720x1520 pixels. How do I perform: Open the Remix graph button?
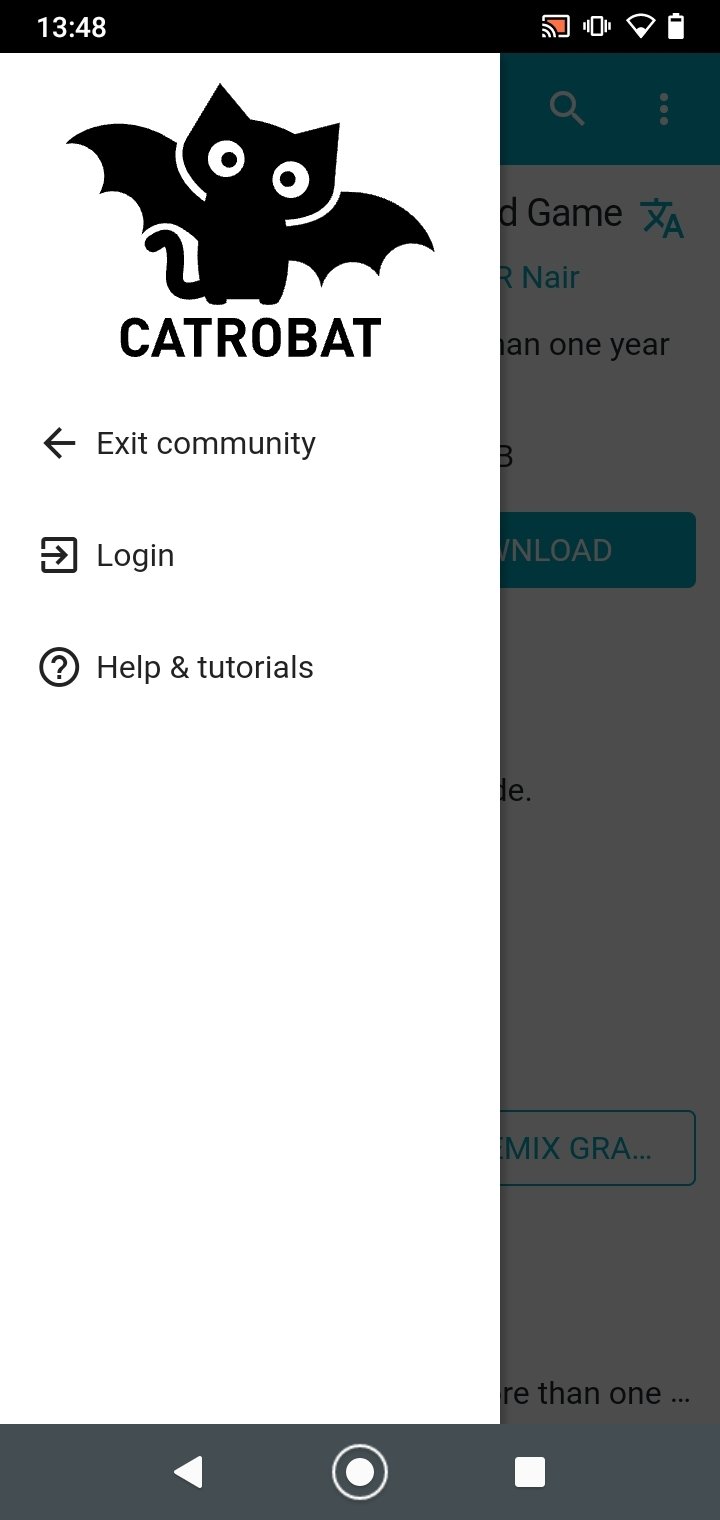point(598,1148)
